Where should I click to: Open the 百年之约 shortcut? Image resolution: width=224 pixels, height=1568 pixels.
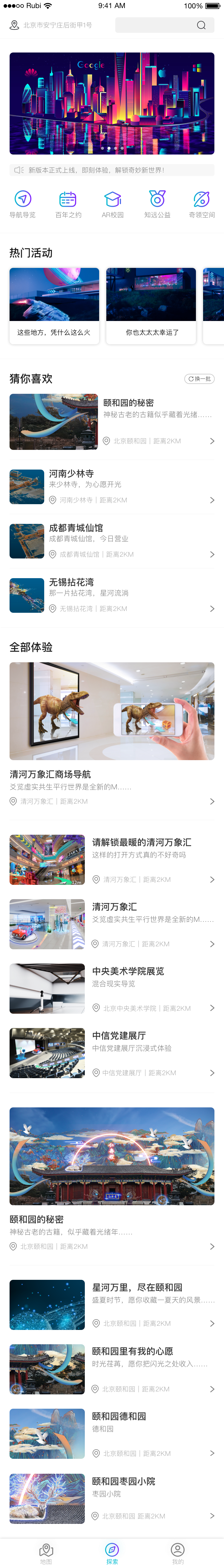point(67,203)
